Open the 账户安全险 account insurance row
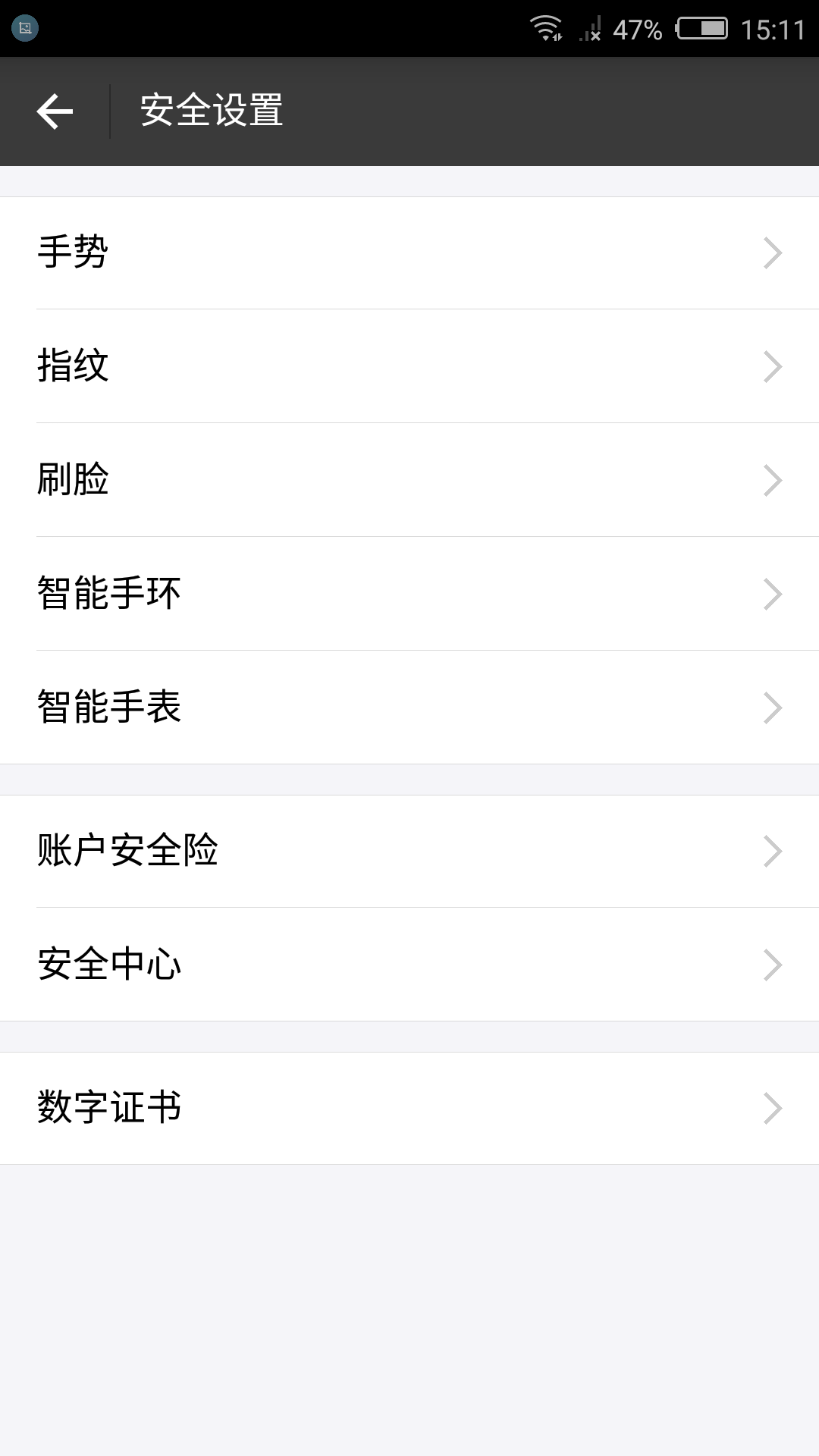Screen dimensions: 819x1456 [409, 851]
